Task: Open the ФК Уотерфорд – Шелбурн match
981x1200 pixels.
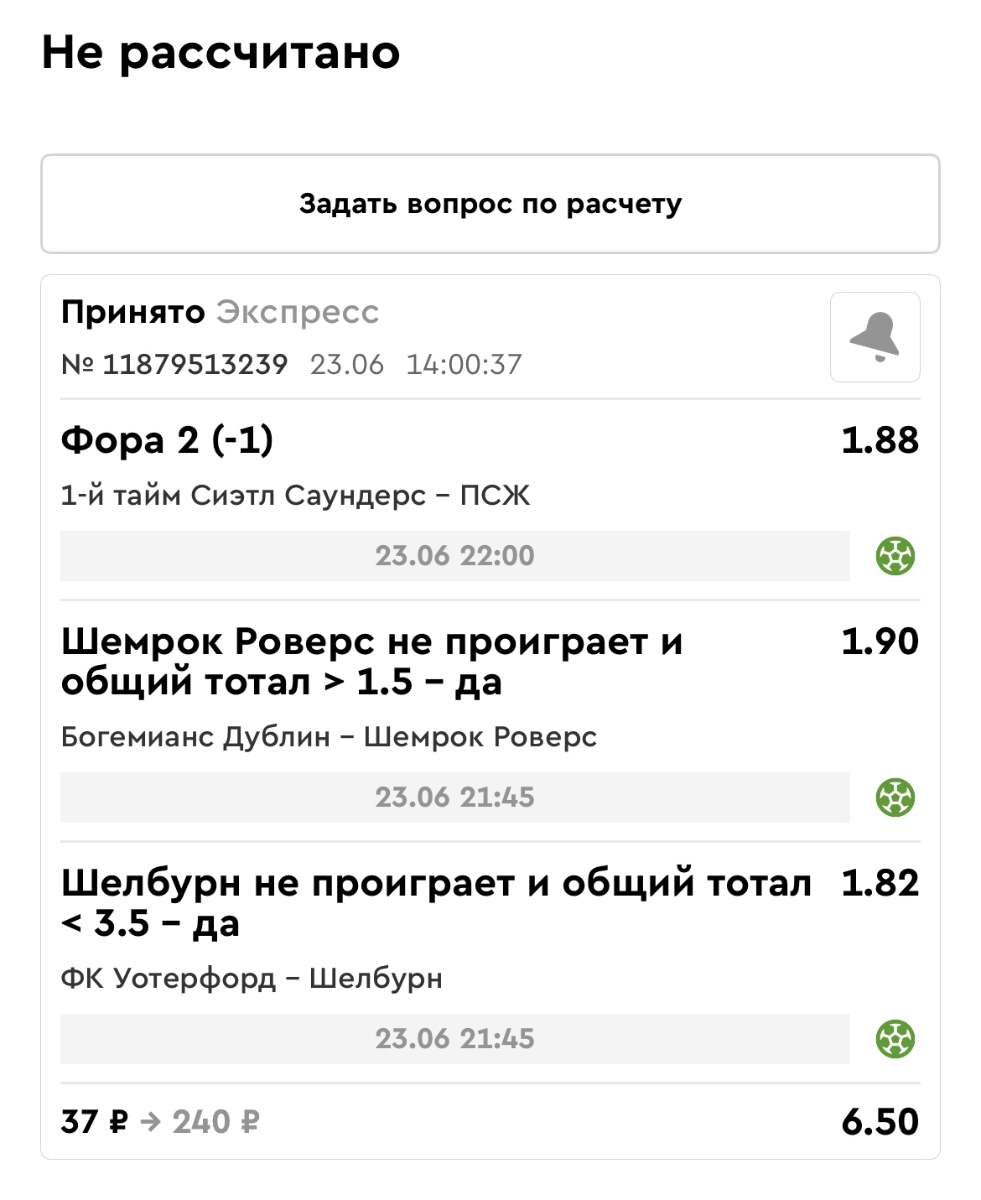Action: [x=251, y=980]
